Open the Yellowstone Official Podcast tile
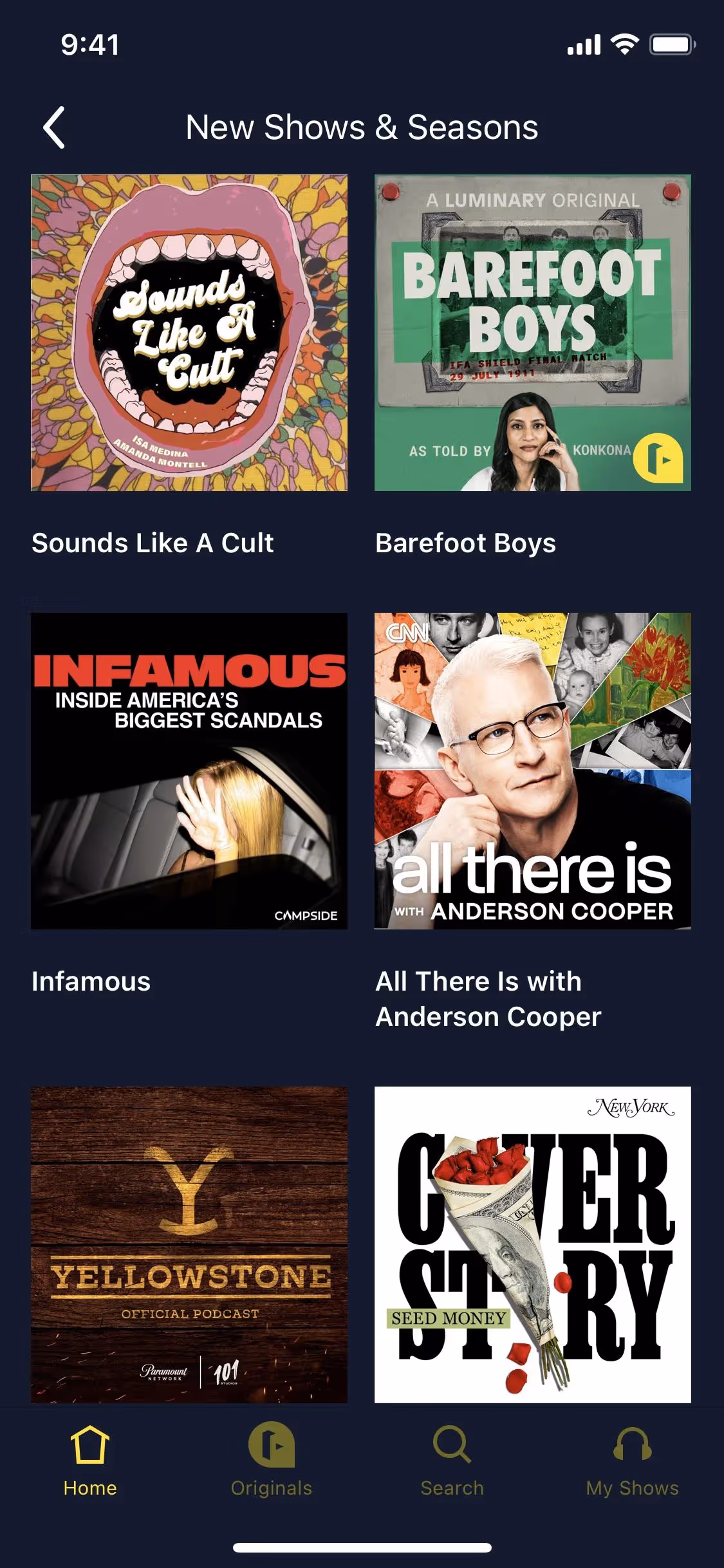Image resolution: width=724 pixels, height=1568 pixels. click(189, 1244)
